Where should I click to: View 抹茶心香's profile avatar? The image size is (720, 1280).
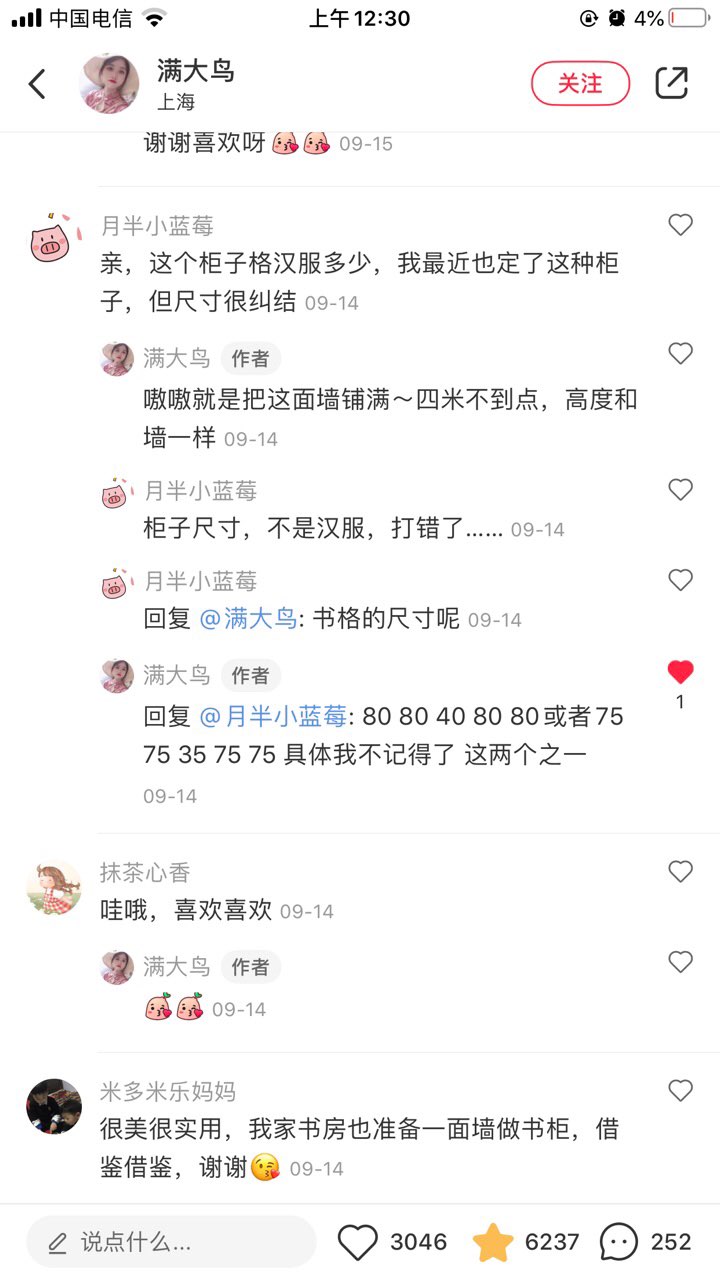pyautogui.click(x=54, y=886)
